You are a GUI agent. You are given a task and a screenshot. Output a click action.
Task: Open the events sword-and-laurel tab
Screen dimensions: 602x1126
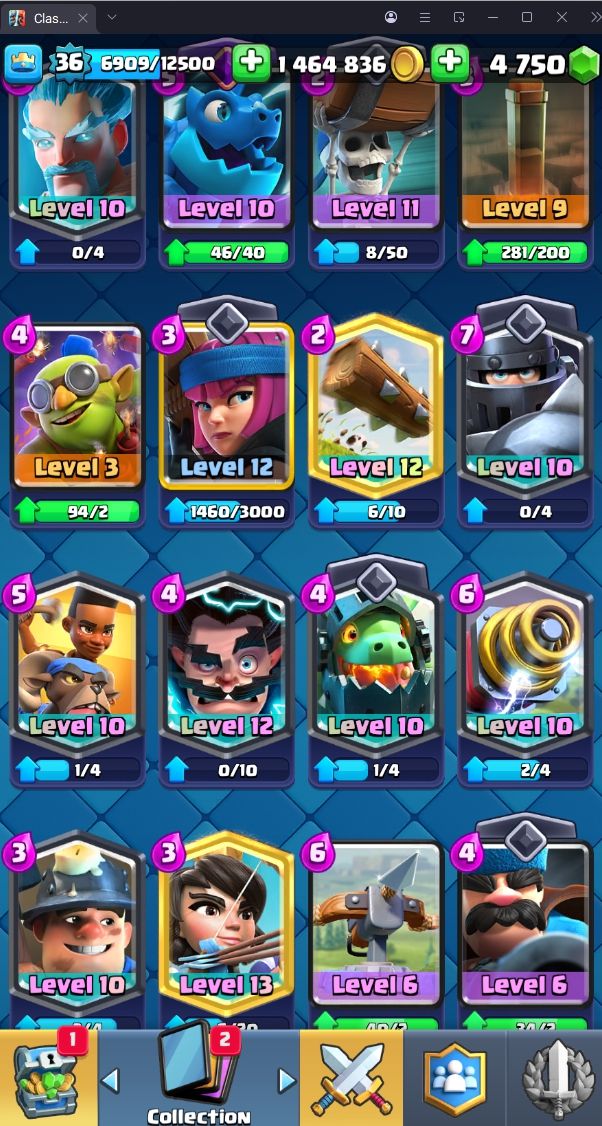click(x=555, y=1080)
